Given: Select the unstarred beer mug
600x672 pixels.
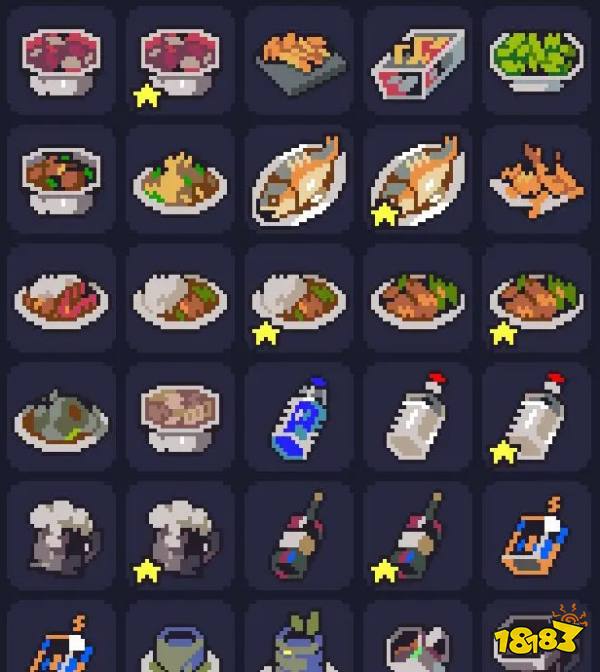Looking at the screenshot, I should 61,538.
